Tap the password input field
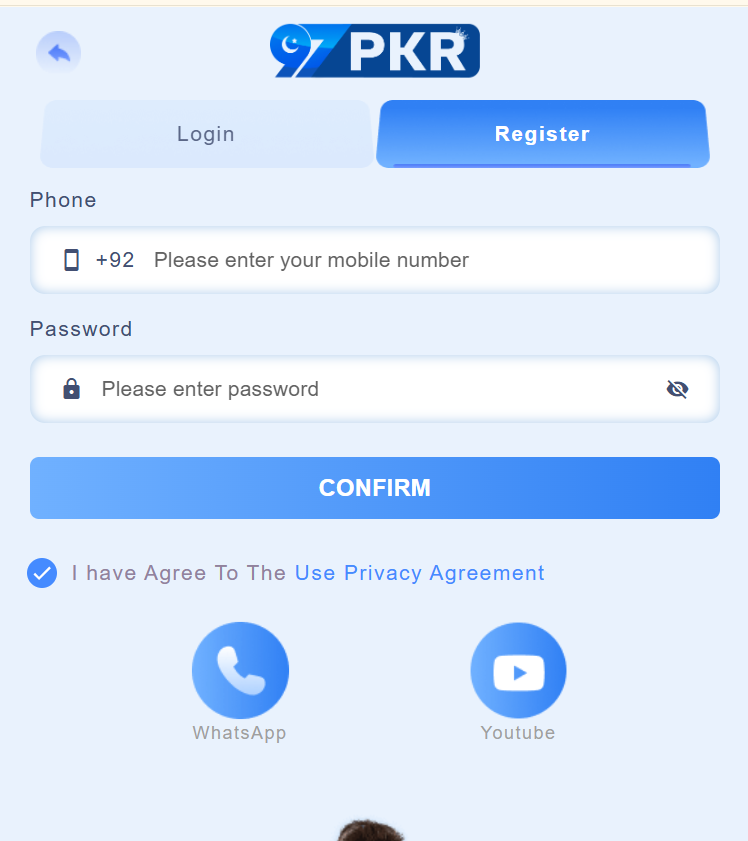This screenshot has width=748, height=841. (x=370, y=389)
